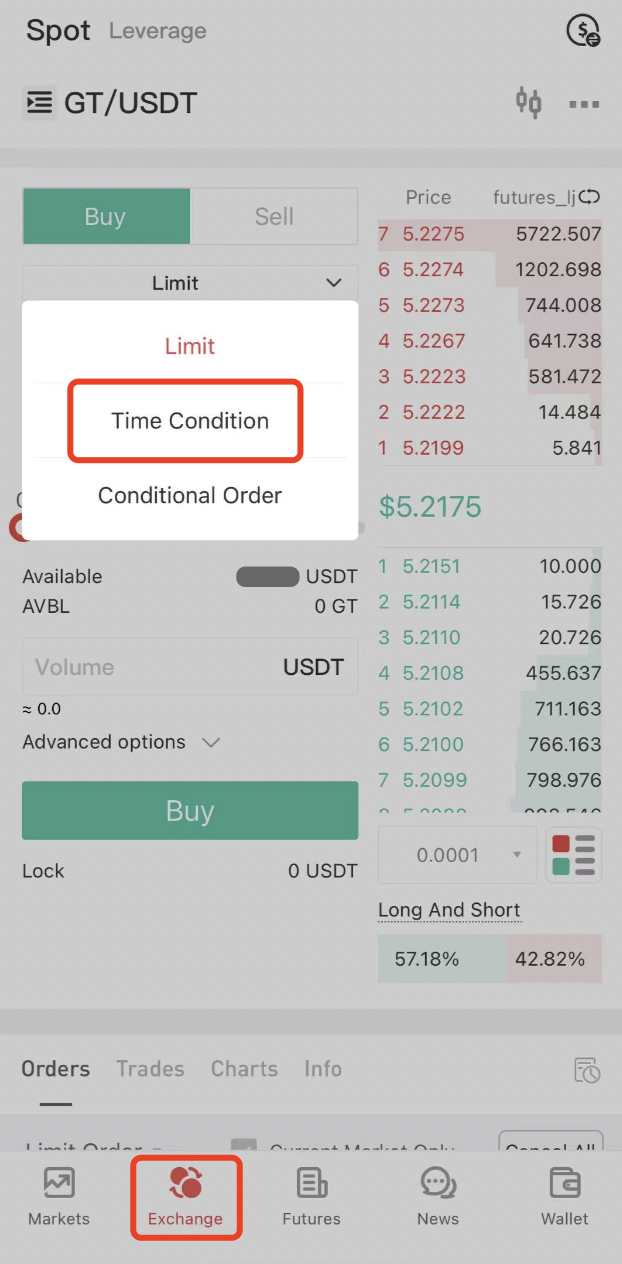Open the Long And Short link
The height and width of the screenshot is (1264, 622).
click(449, 910)
